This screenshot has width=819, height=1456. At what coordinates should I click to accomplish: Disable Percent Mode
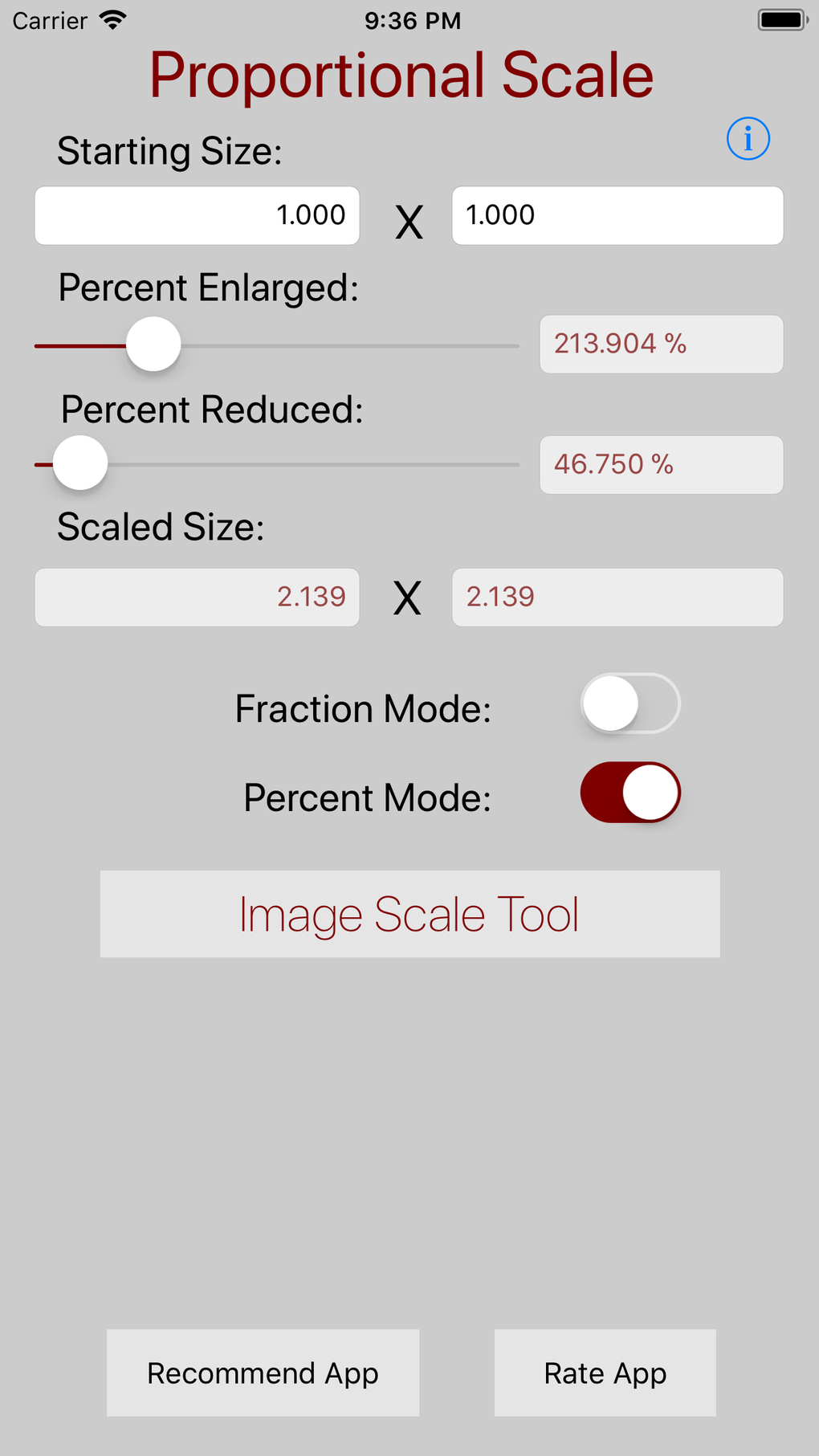pos(630,793)
